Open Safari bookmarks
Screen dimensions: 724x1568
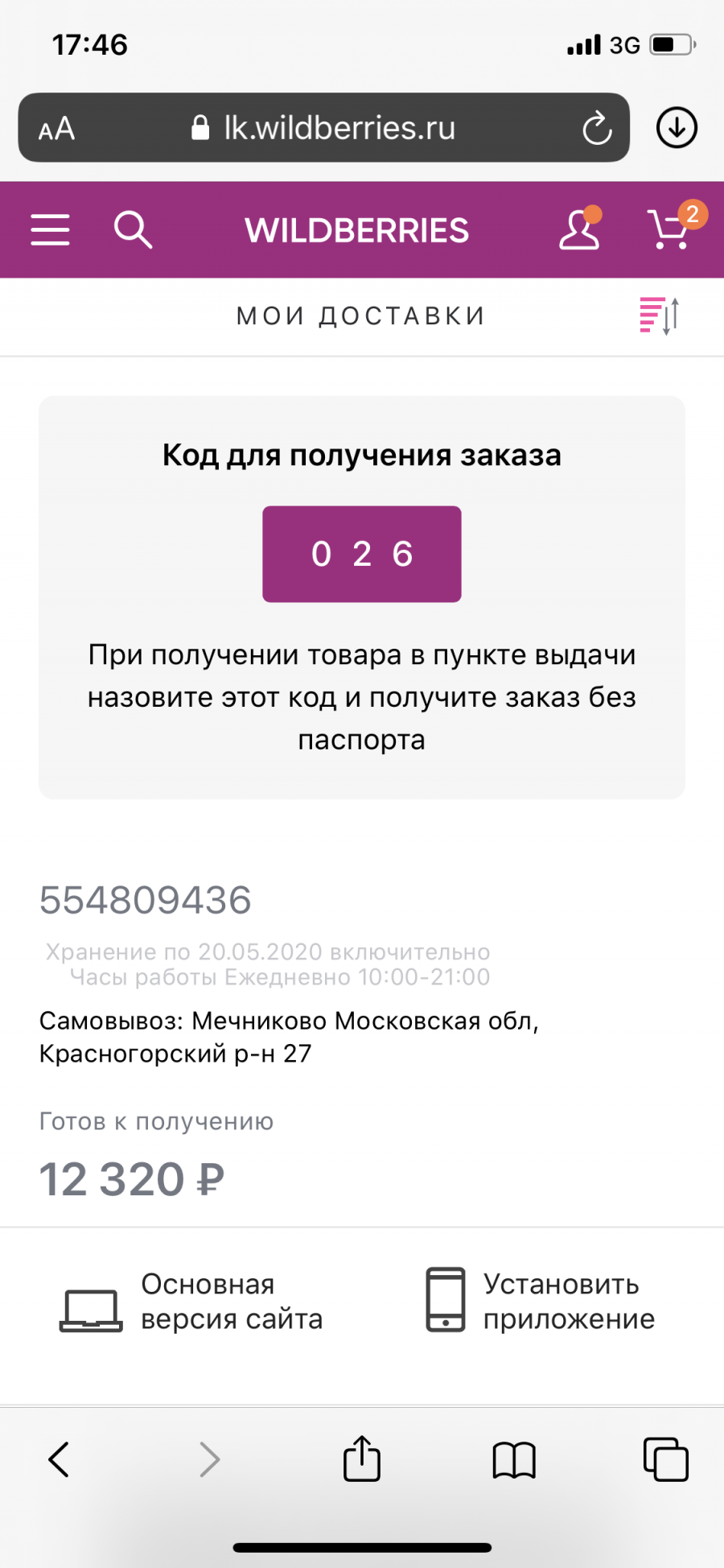click(x=514, y=1459)
